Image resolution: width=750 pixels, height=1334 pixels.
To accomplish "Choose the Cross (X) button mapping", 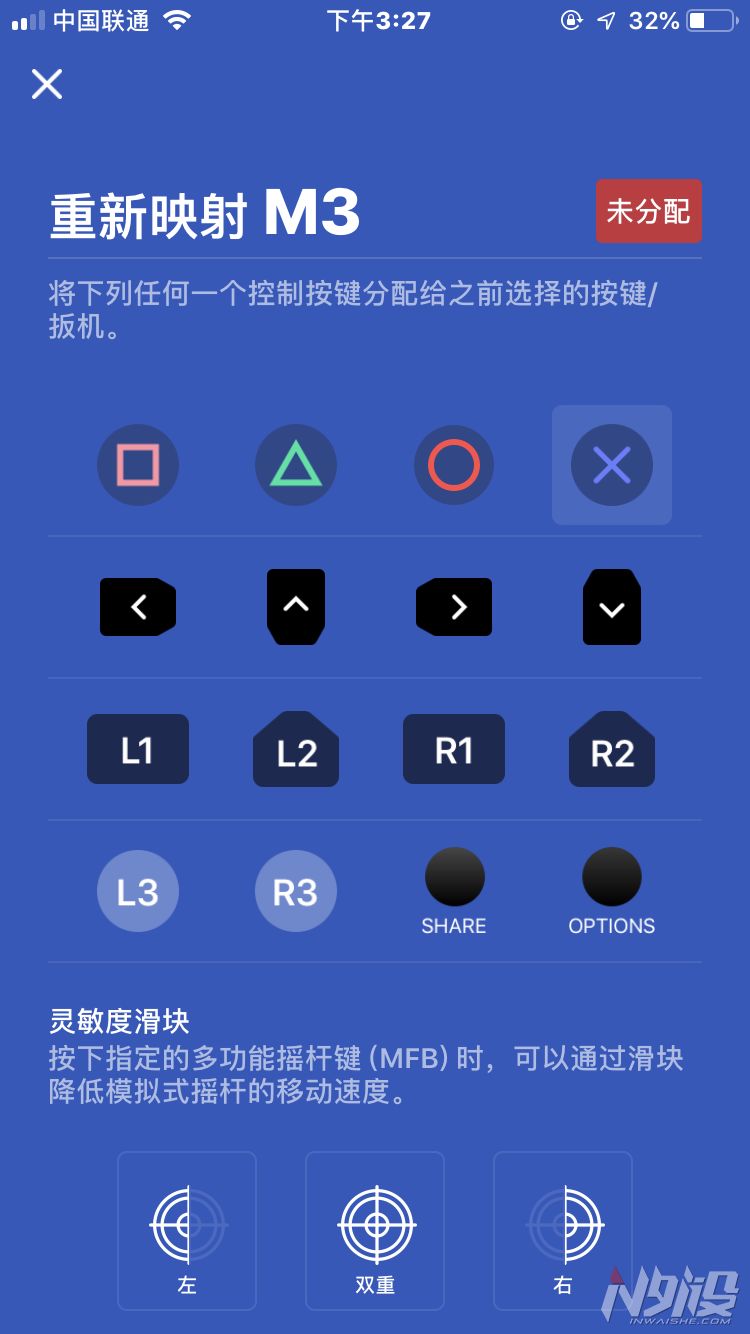I will [612, 465].
